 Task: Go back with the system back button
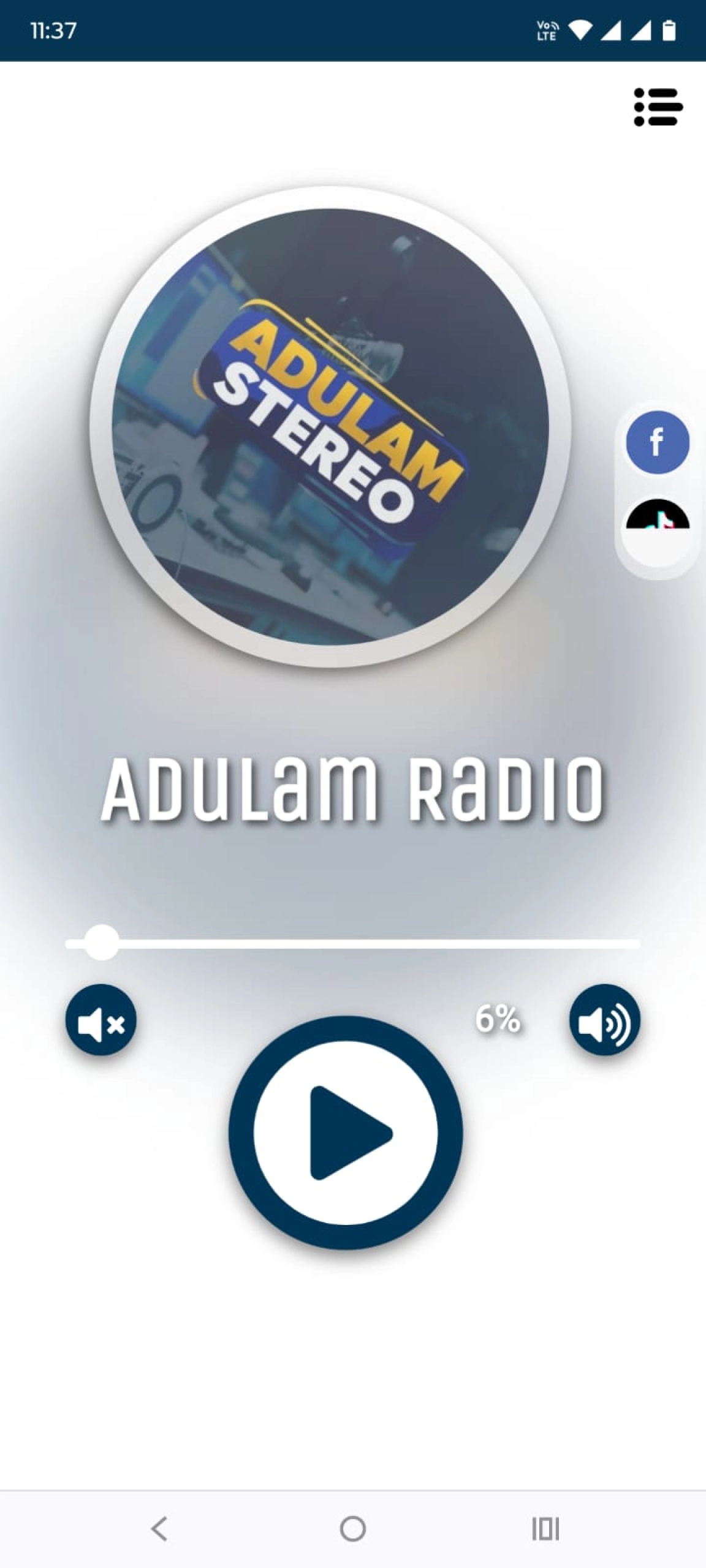[x=159, y=1529]
